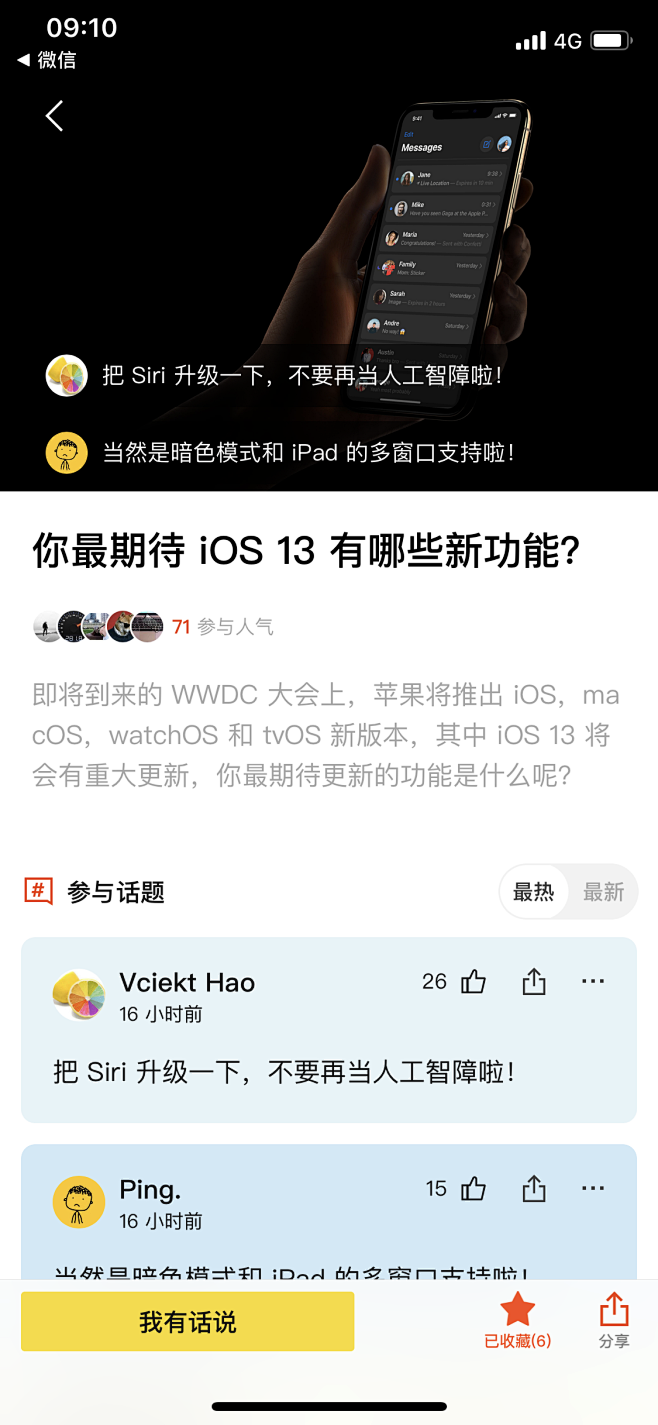658x1425 pixels.
Task: Return to 微信 via status bar link
Action: tap(47, 60)
